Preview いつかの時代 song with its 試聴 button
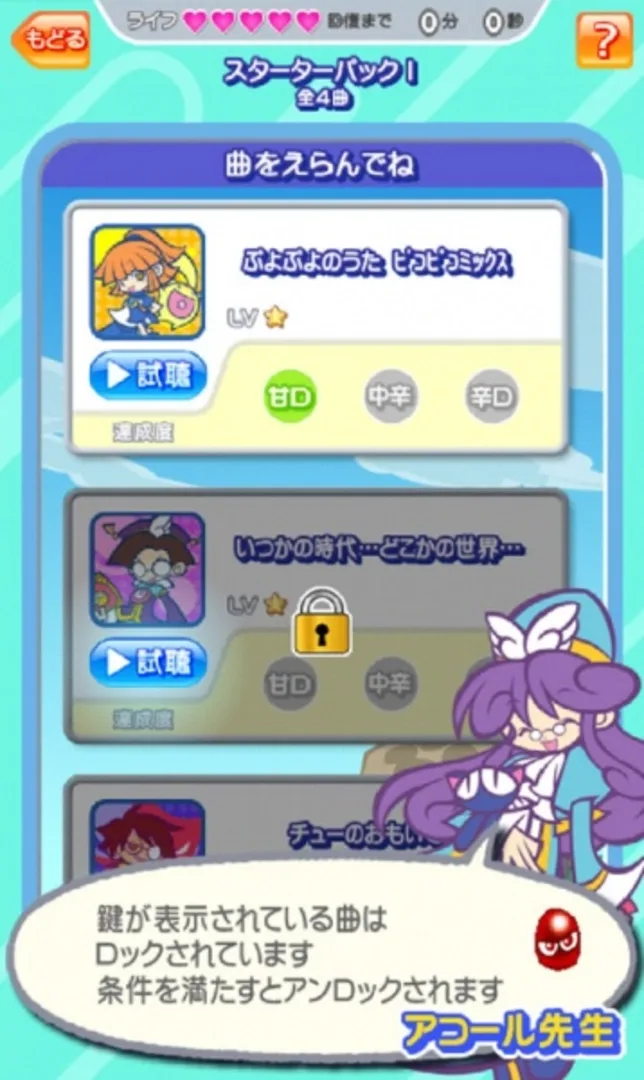This screenshot has width=644, height=1080. [x=149, y=663]
